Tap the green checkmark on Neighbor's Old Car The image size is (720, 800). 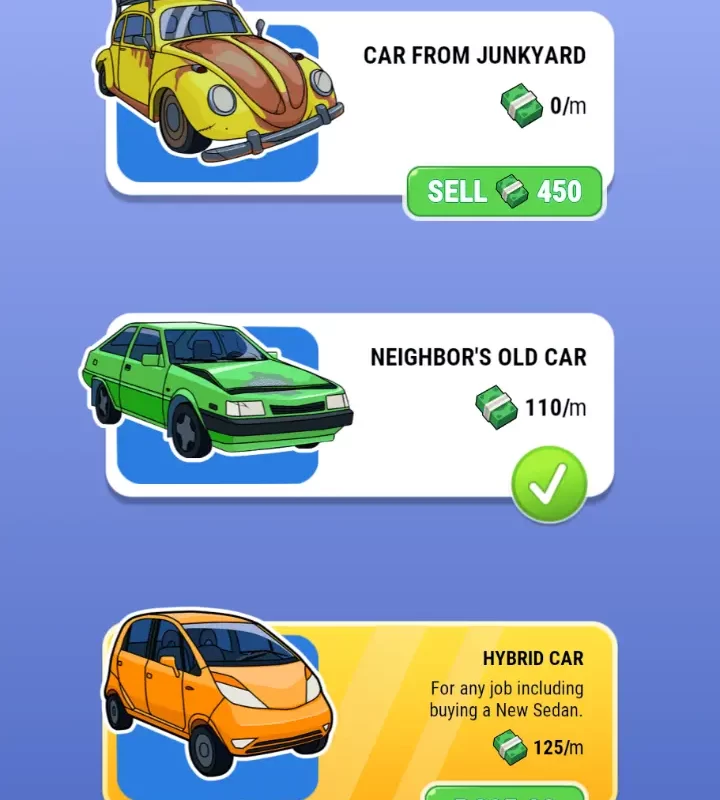pos(548,485)
